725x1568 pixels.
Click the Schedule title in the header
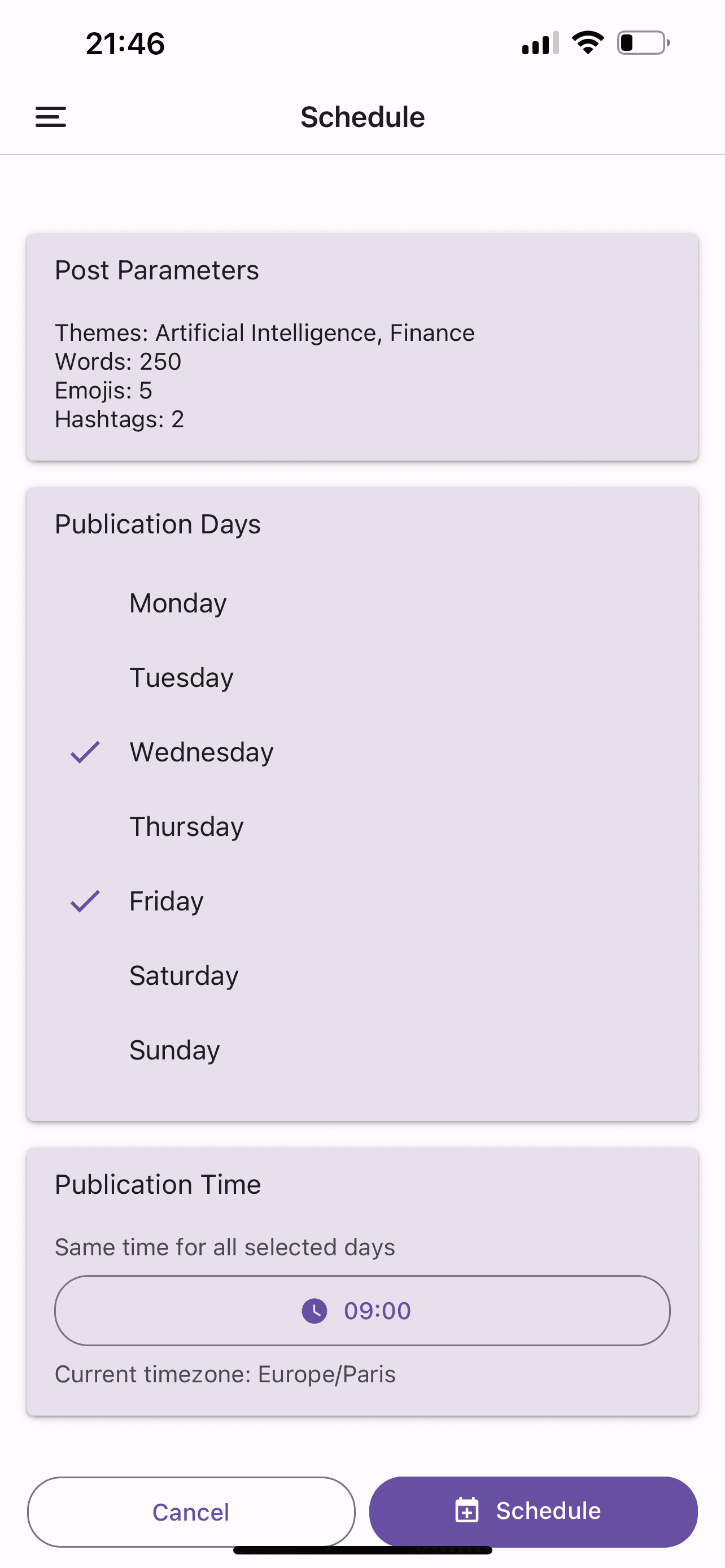coord(361,116)
